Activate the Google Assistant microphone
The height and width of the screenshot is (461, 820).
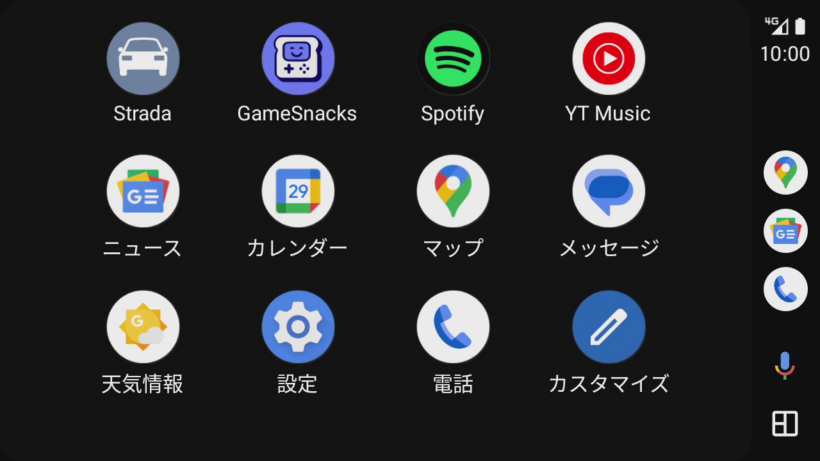click(x=785, y=365)
